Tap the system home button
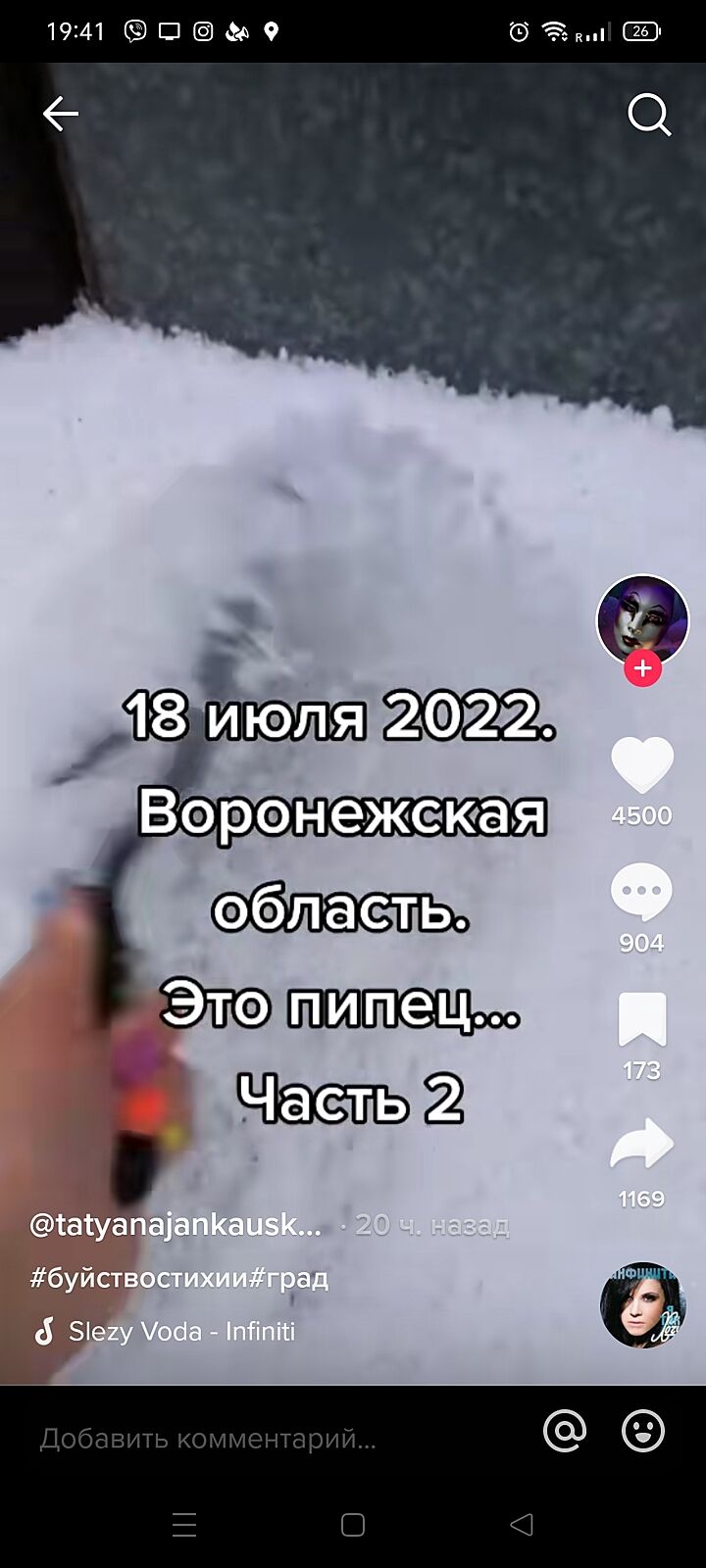Viewport: 706px width, 1568px height. (353, 1524)
